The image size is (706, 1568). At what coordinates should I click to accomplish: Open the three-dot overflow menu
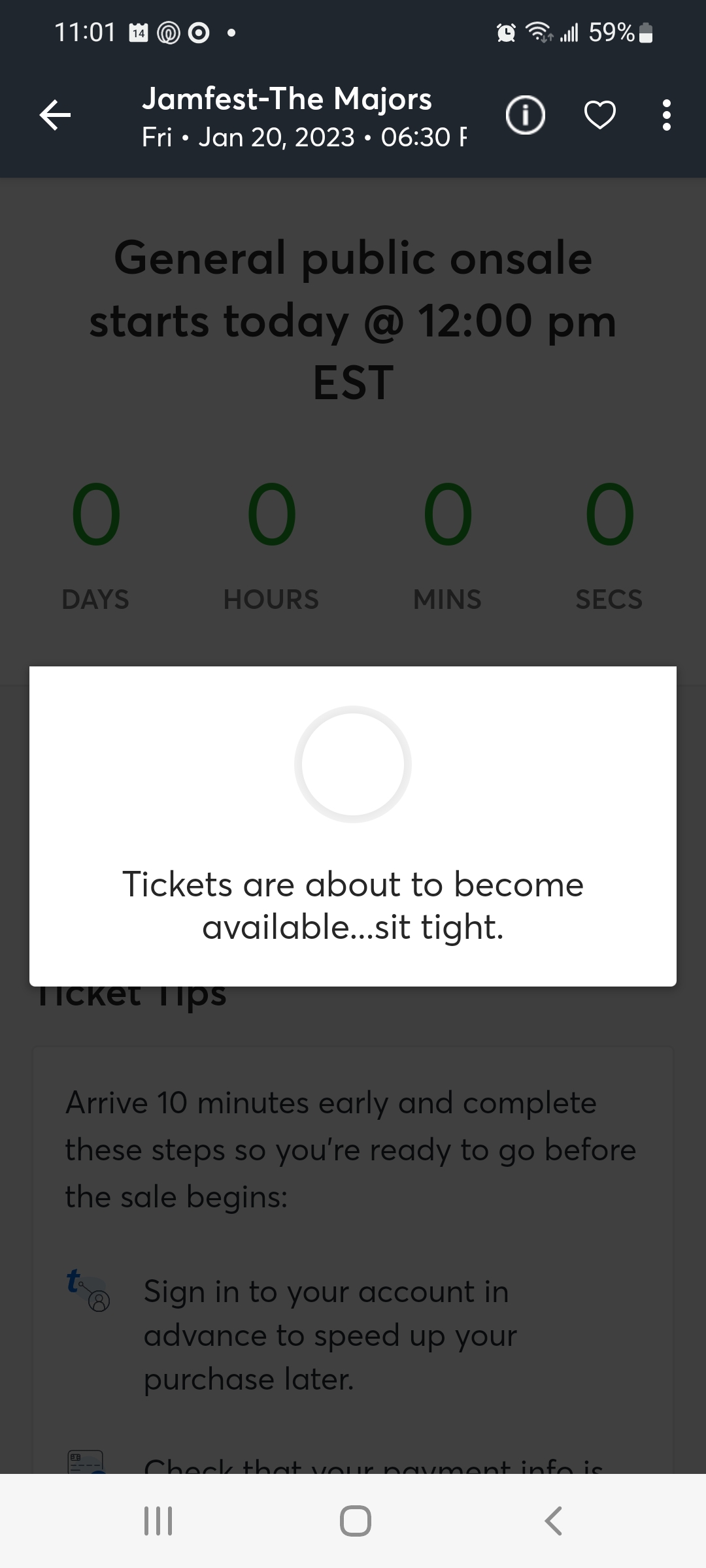(x=666, y=116)
